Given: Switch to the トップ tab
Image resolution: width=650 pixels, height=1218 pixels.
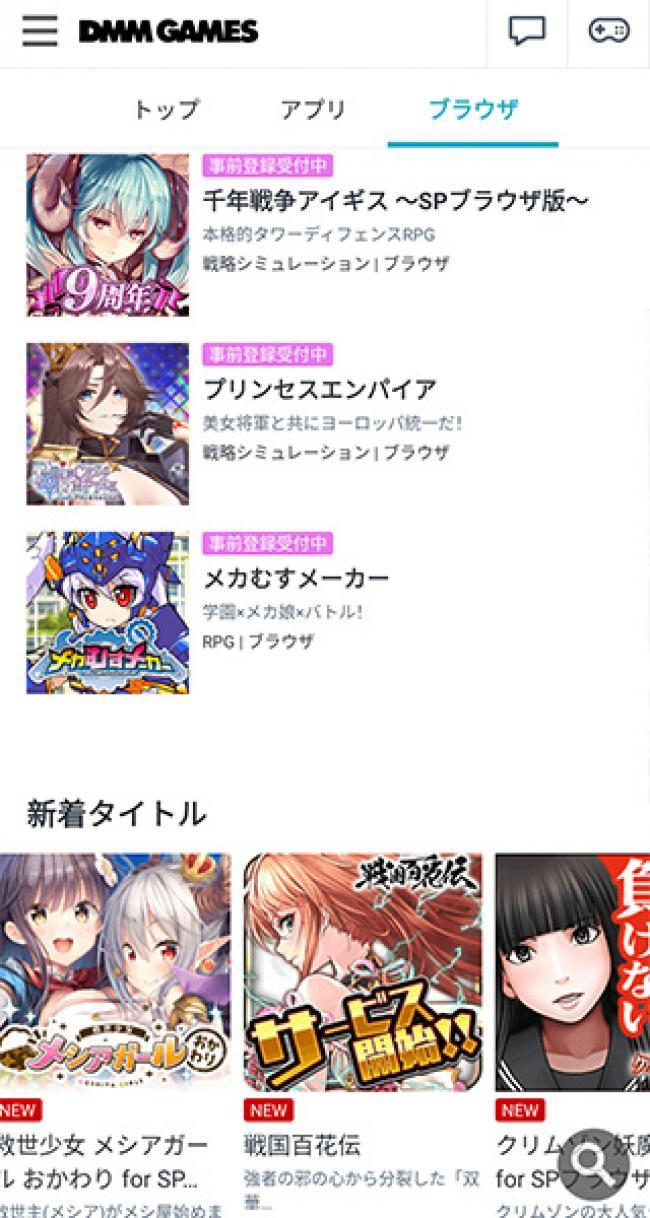Looking at the screenshot, I should [x=166, y=109].
